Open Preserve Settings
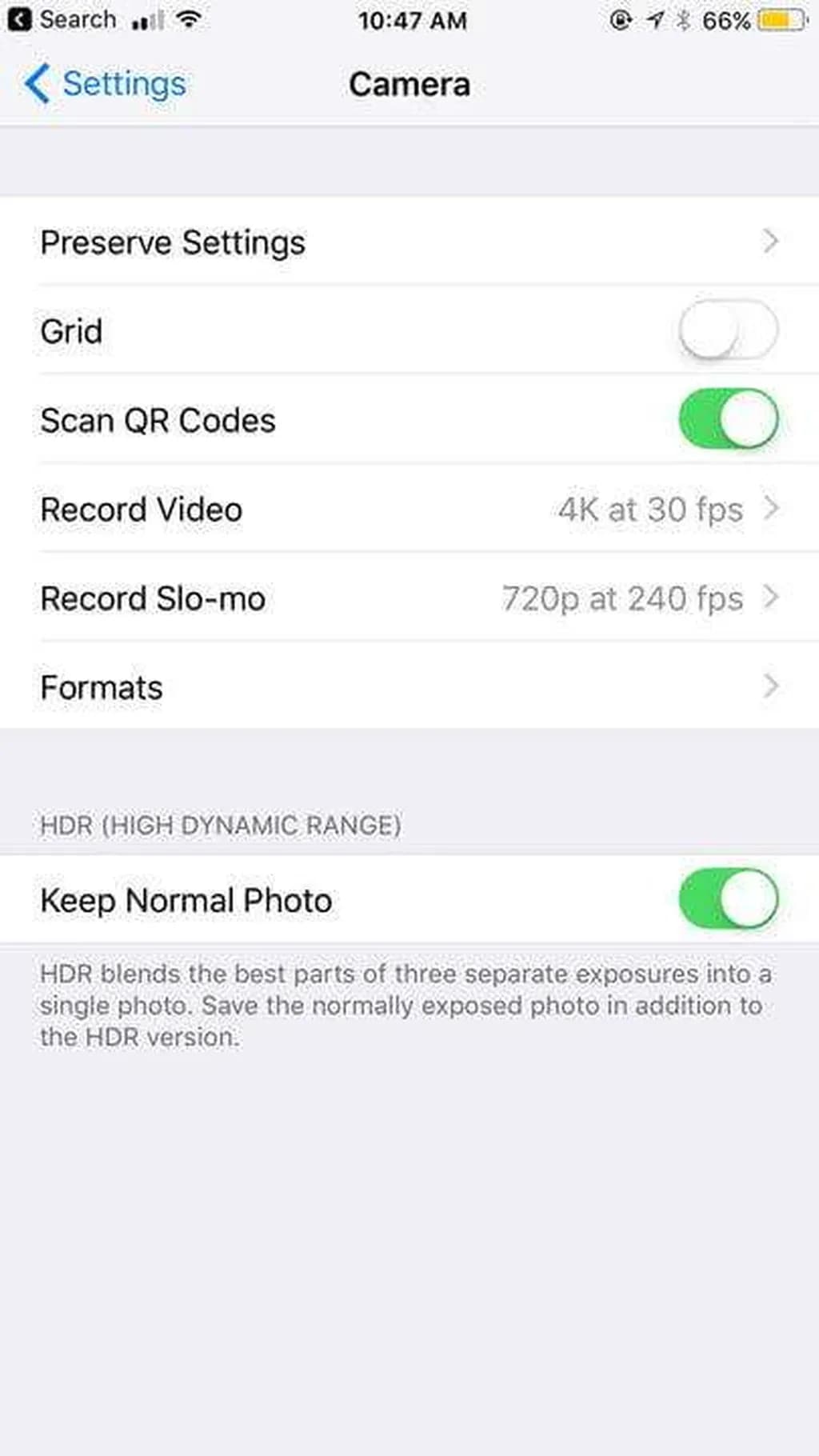 [x=409, y=242]
